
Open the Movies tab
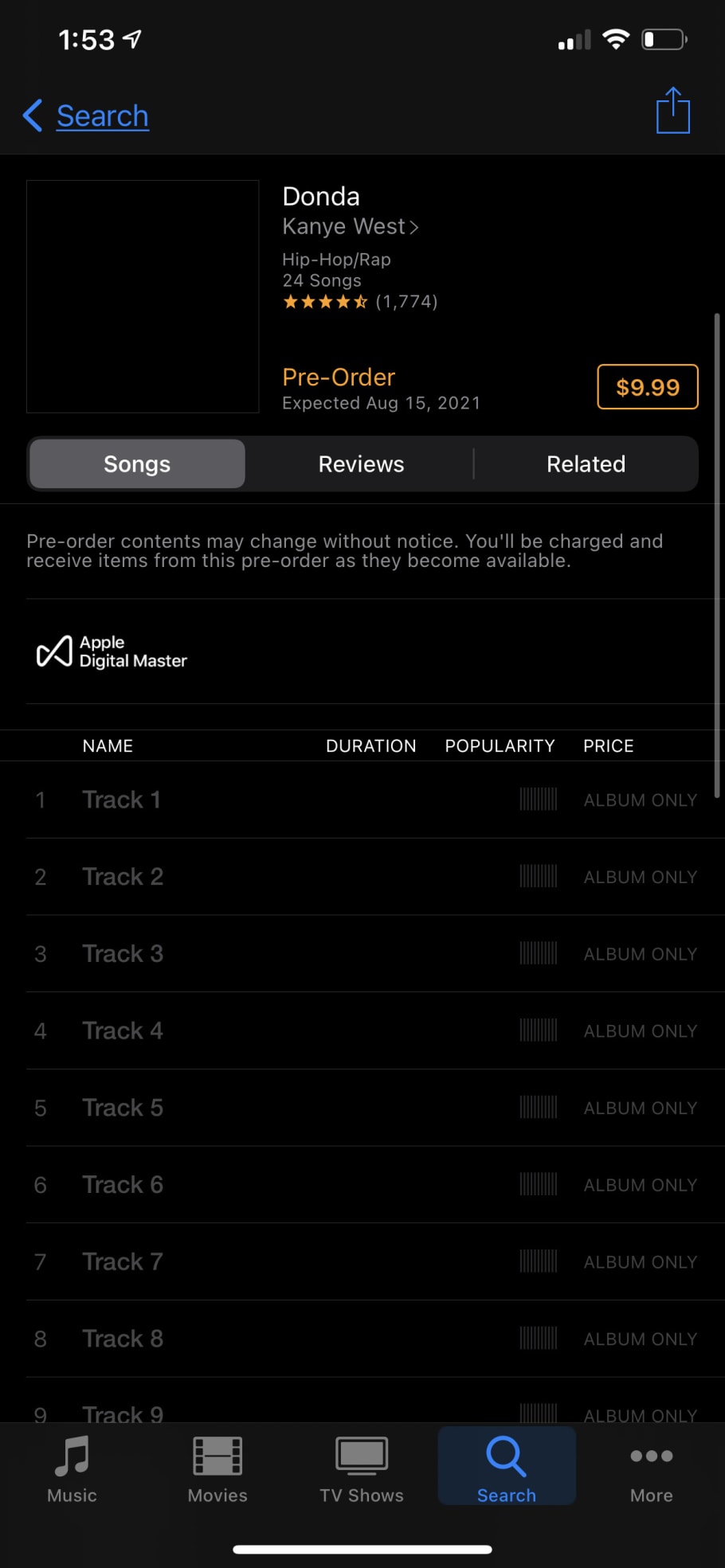pos(217,1469)
